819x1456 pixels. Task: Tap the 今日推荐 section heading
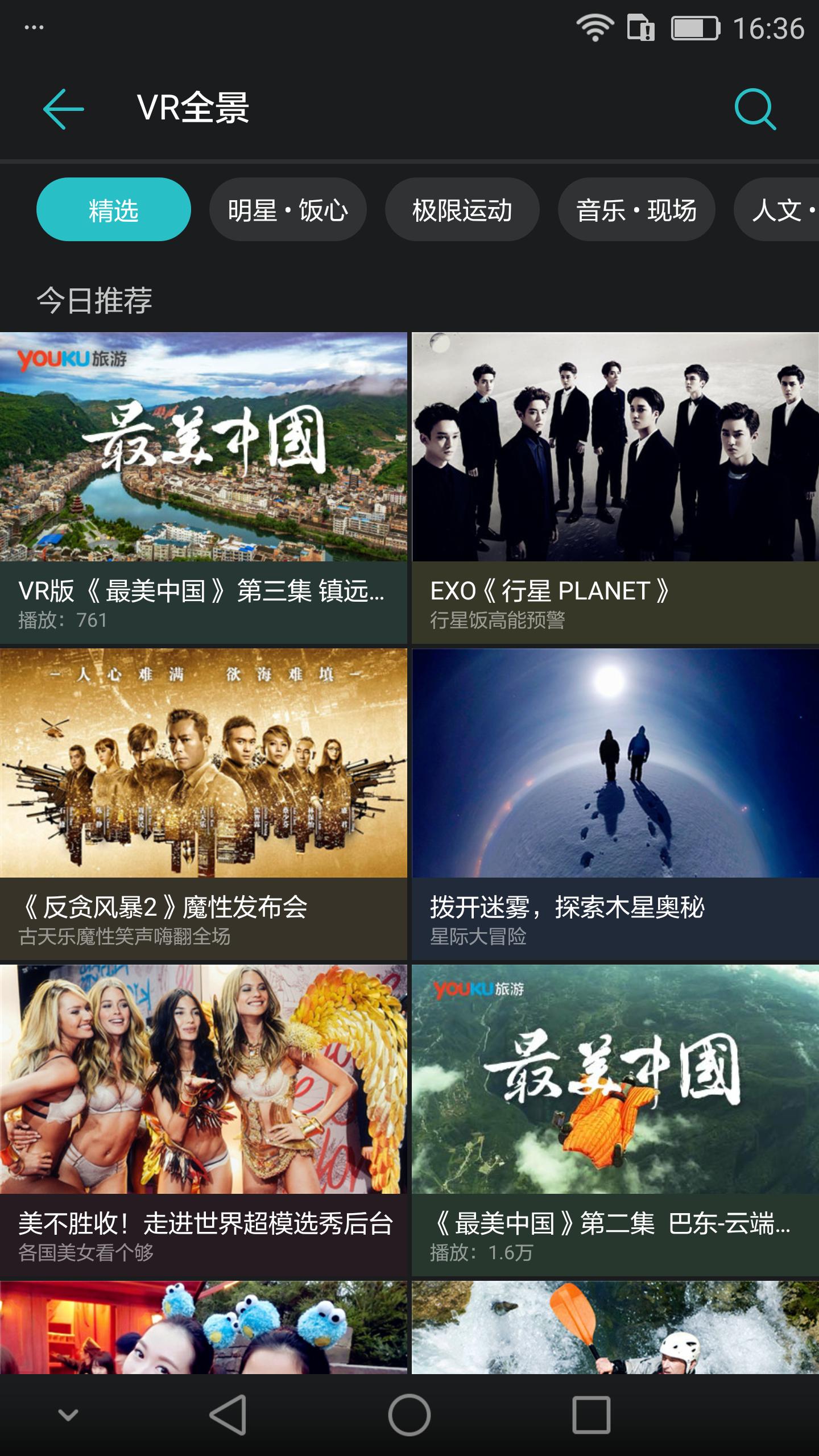[96, 300]
